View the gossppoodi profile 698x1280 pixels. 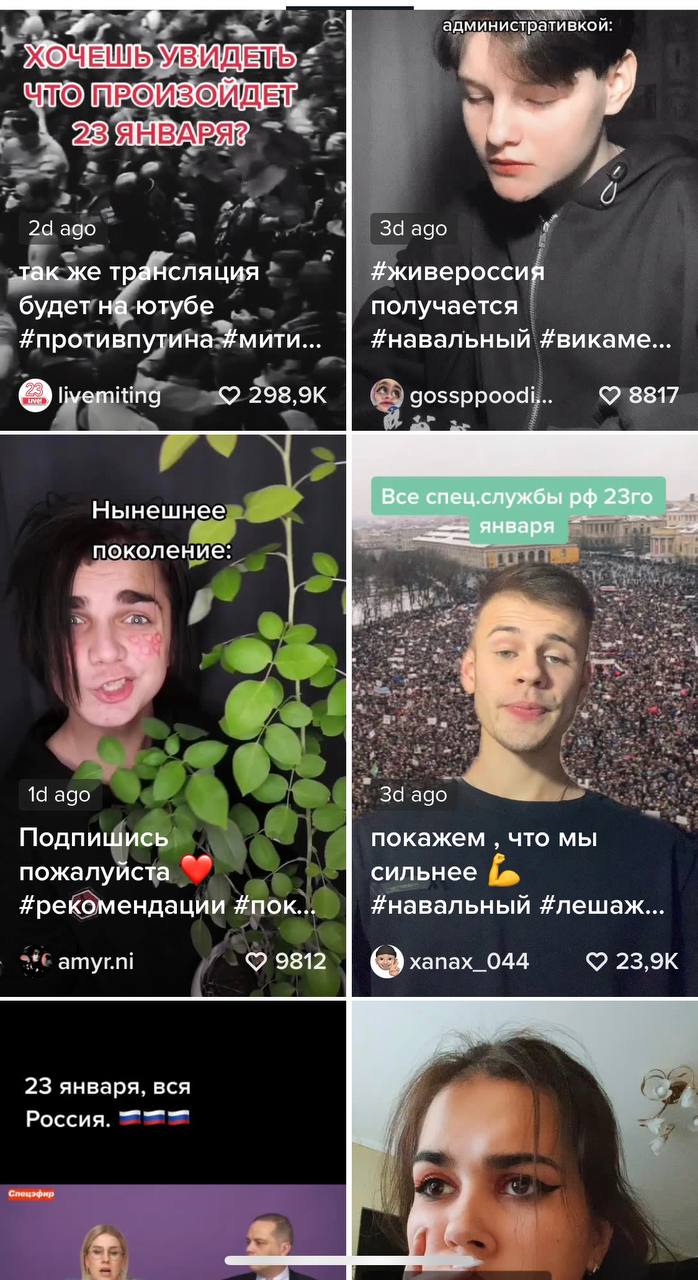tap(480, 395)
